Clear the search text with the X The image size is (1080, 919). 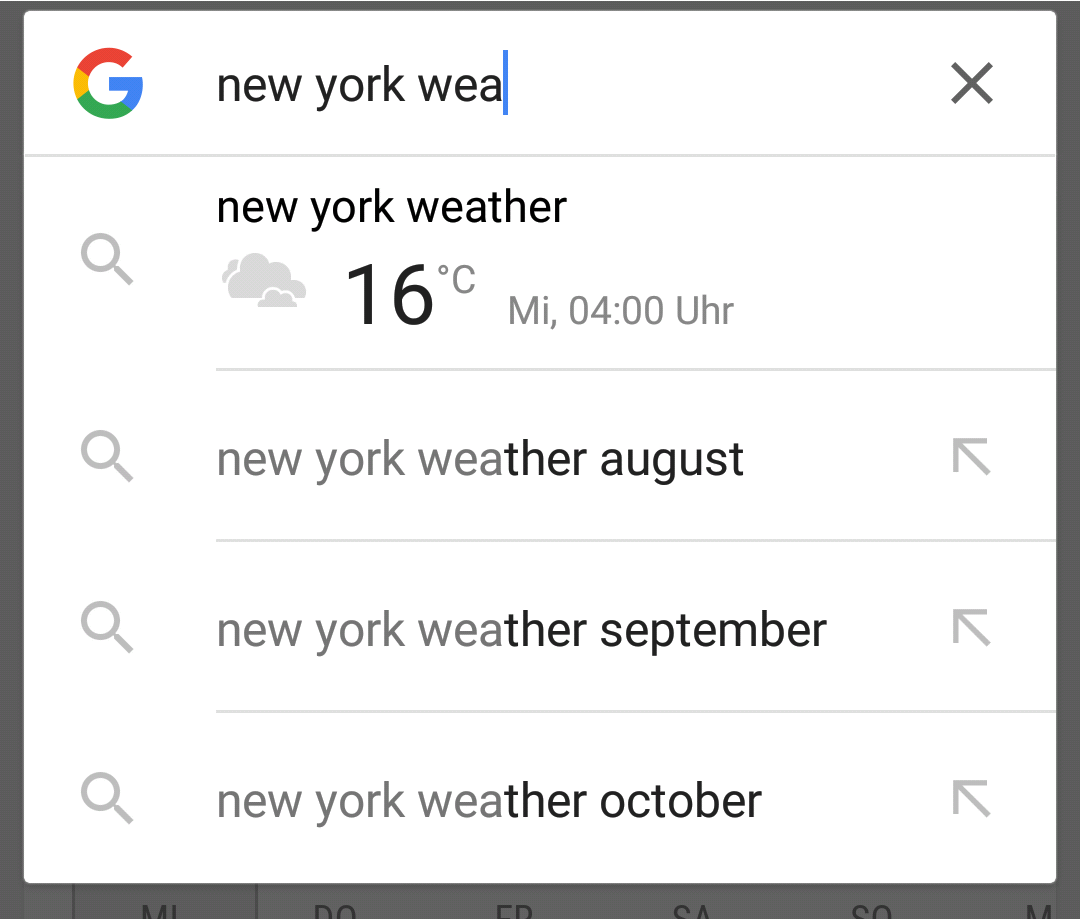point(971,85)
